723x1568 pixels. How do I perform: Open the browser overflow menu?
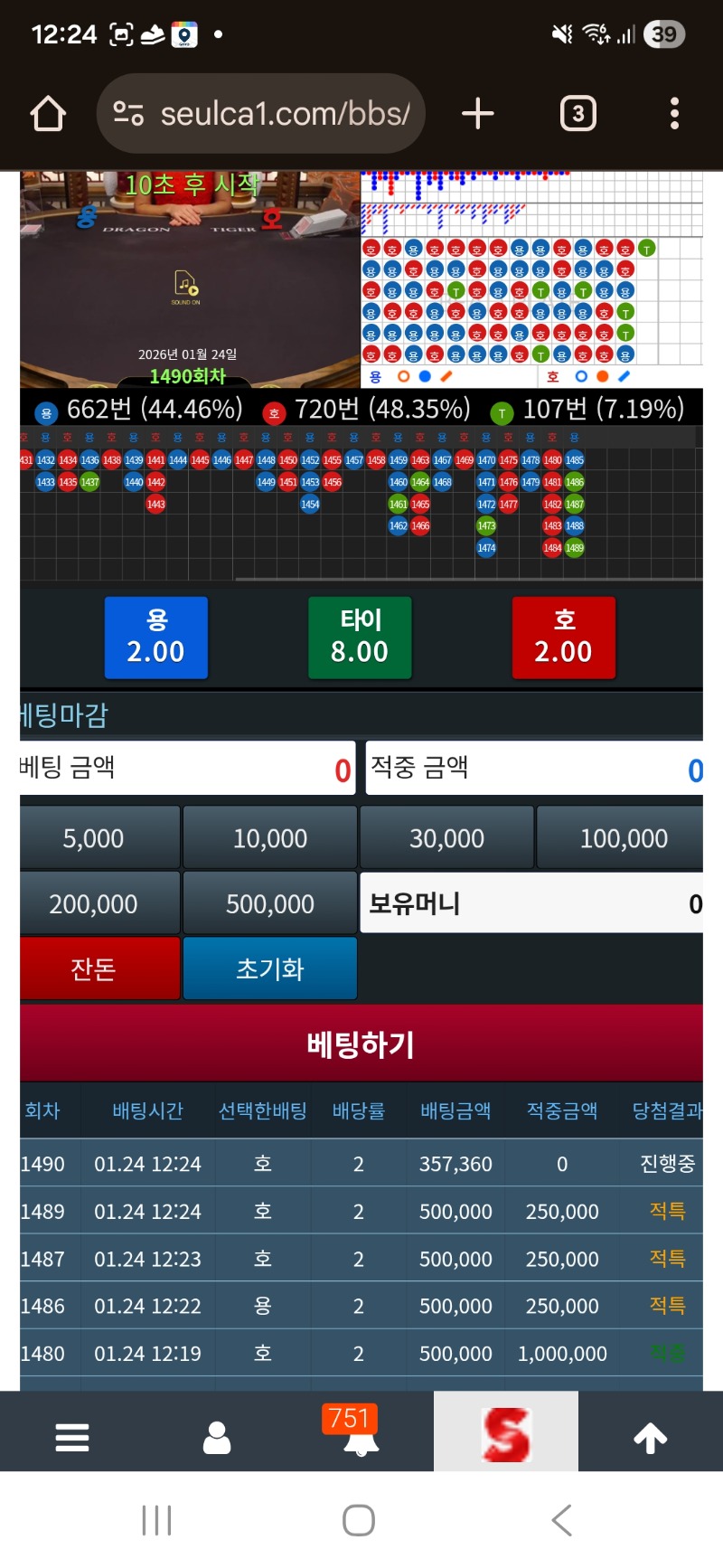pyautogui.click(x=674, y=114)
